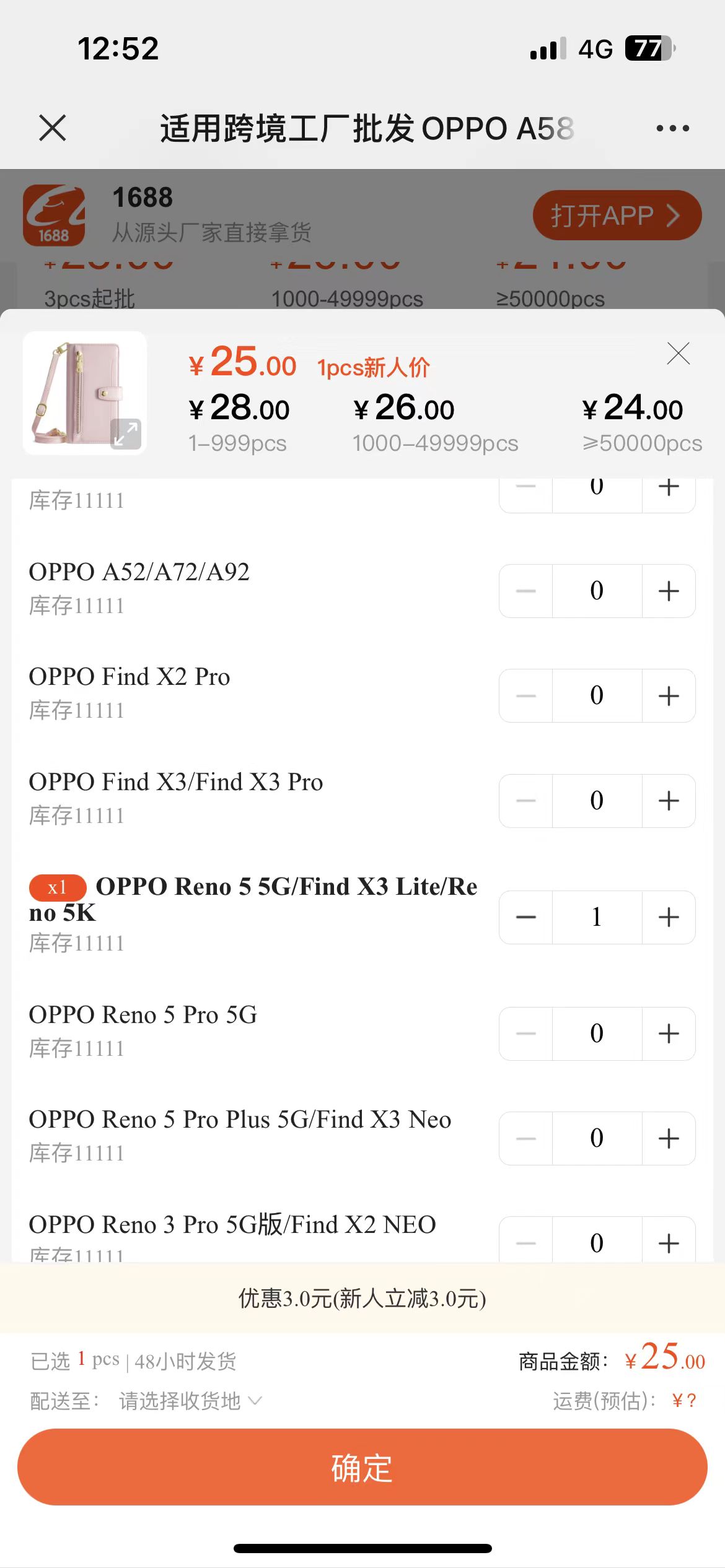The height and width of the screenshot is (1568, 725).
Task: Edit quantity field for OPPO Reno 5 5G
Action: tap(597, 917)
